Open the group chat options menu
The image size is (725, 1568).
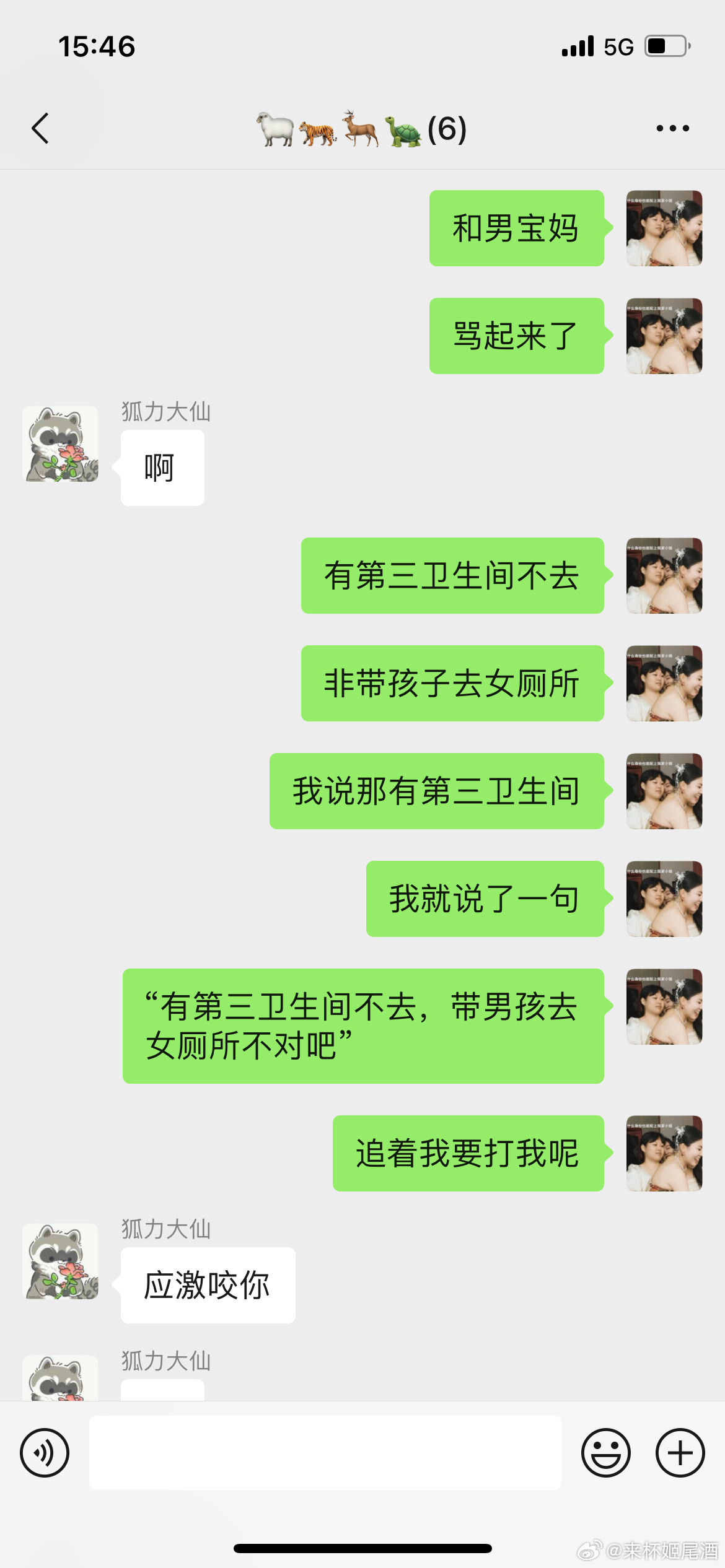tap(672, 129)
